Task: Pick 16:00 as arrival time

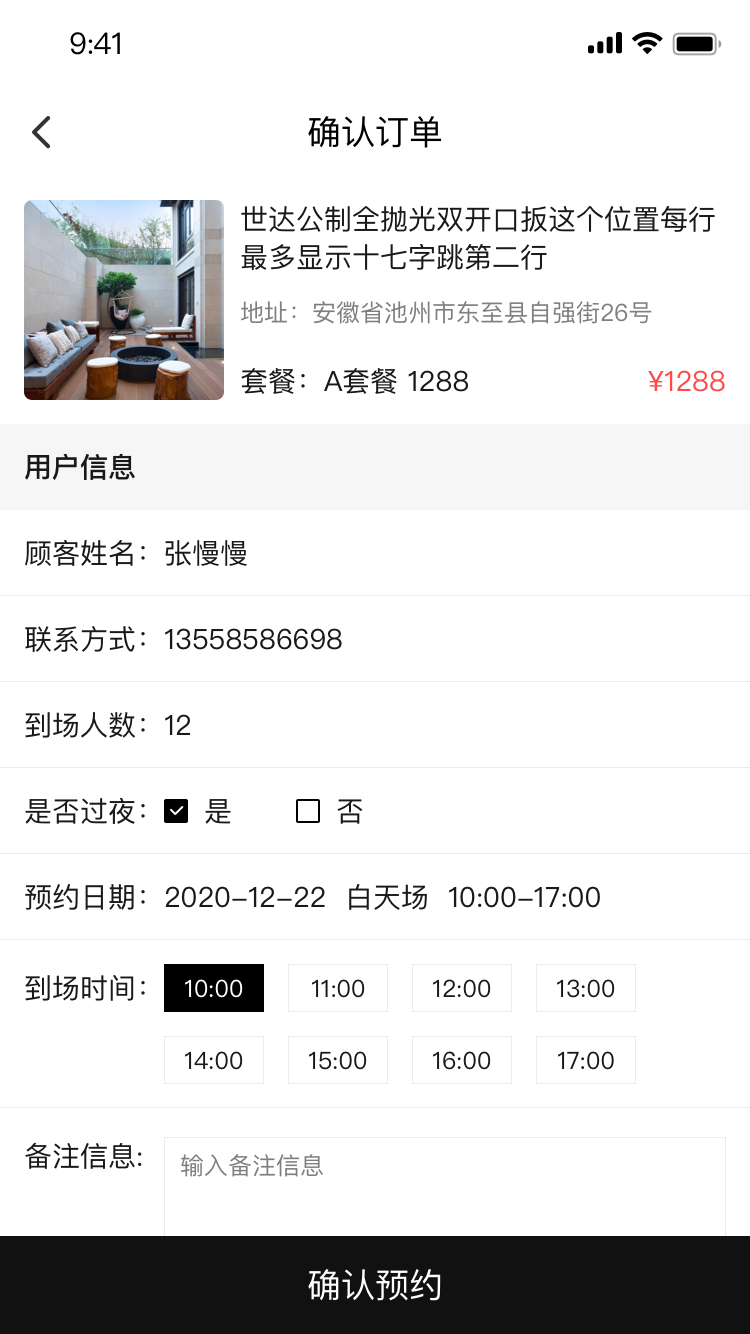Action: pos(462,1060)
